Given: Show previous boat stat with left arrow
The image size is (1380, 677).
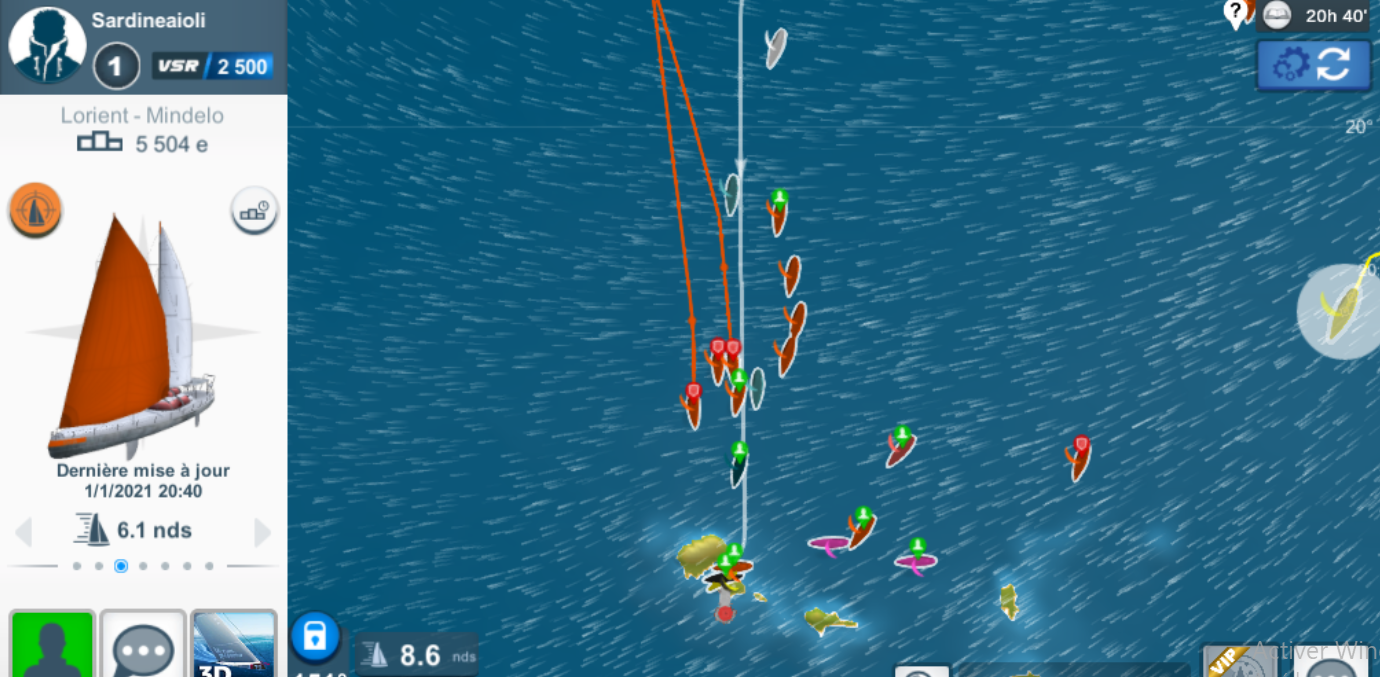Looking at the screenshot, I should (23, 532).
